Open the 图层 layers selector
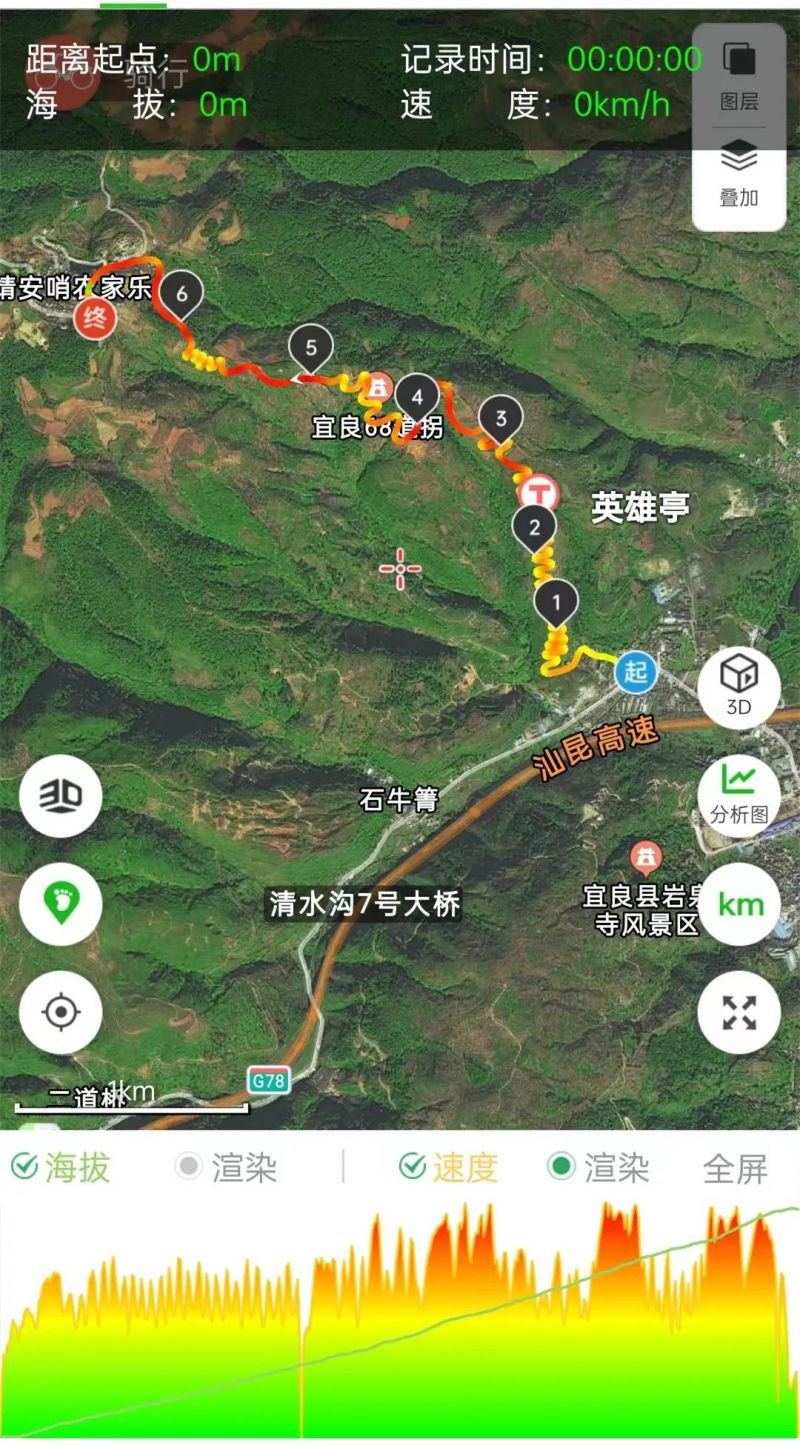800x1445 pixels. pyautogui.click(x=739, y=75)
